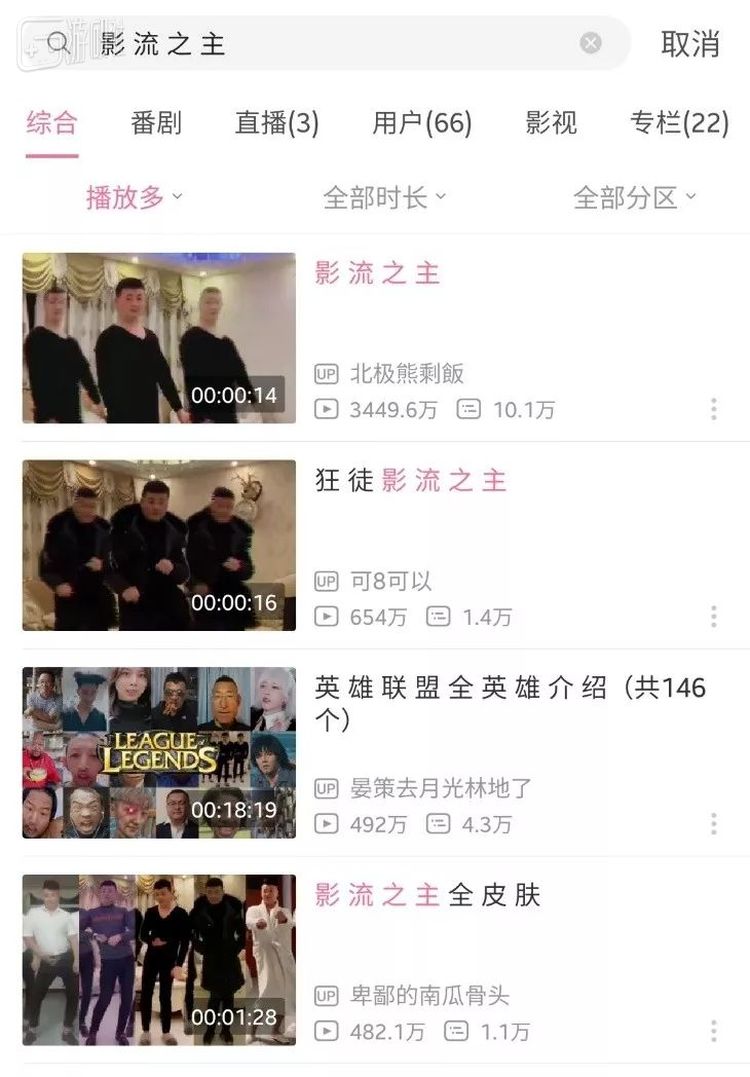Open more options for 影流之主全皮肤 video

[x=713, y=1030]
